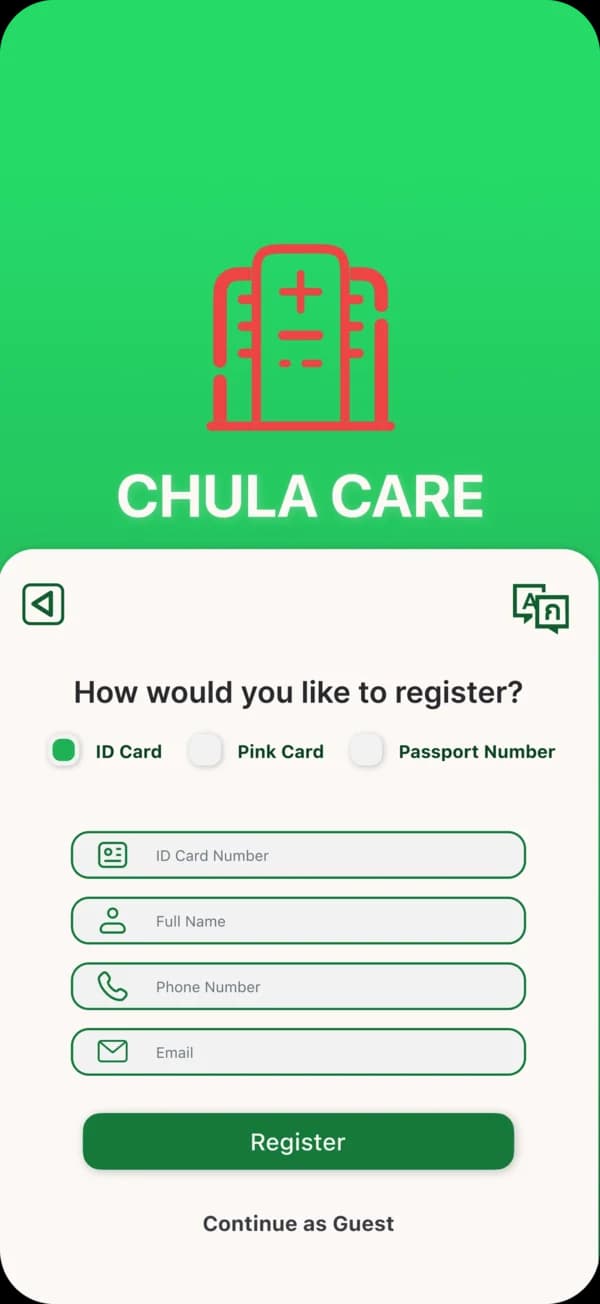
Task: Enter the Phone Number field
Action: [x=298, y=987]
